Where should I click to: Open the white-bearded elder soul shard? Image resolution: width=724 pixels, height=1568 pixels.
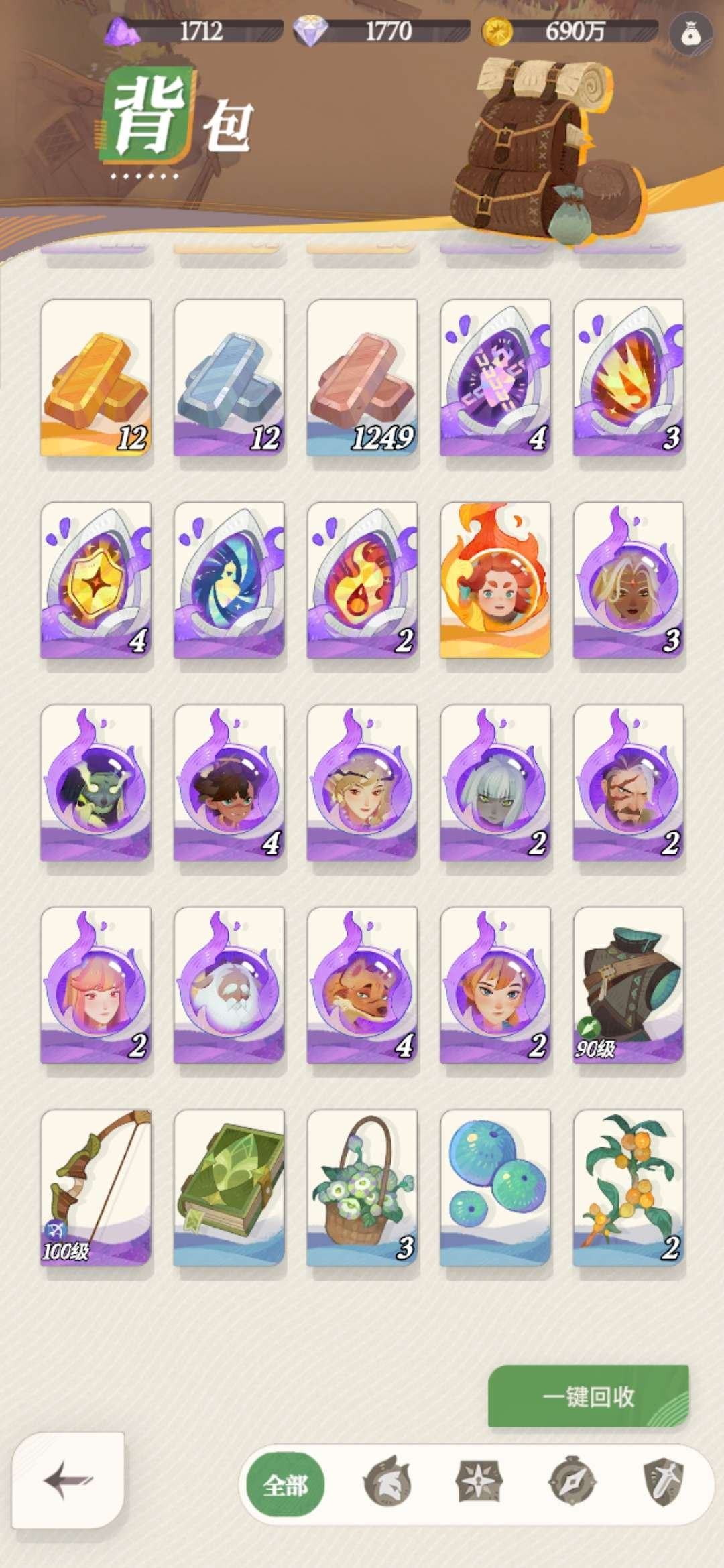click(x=229, y=986)
